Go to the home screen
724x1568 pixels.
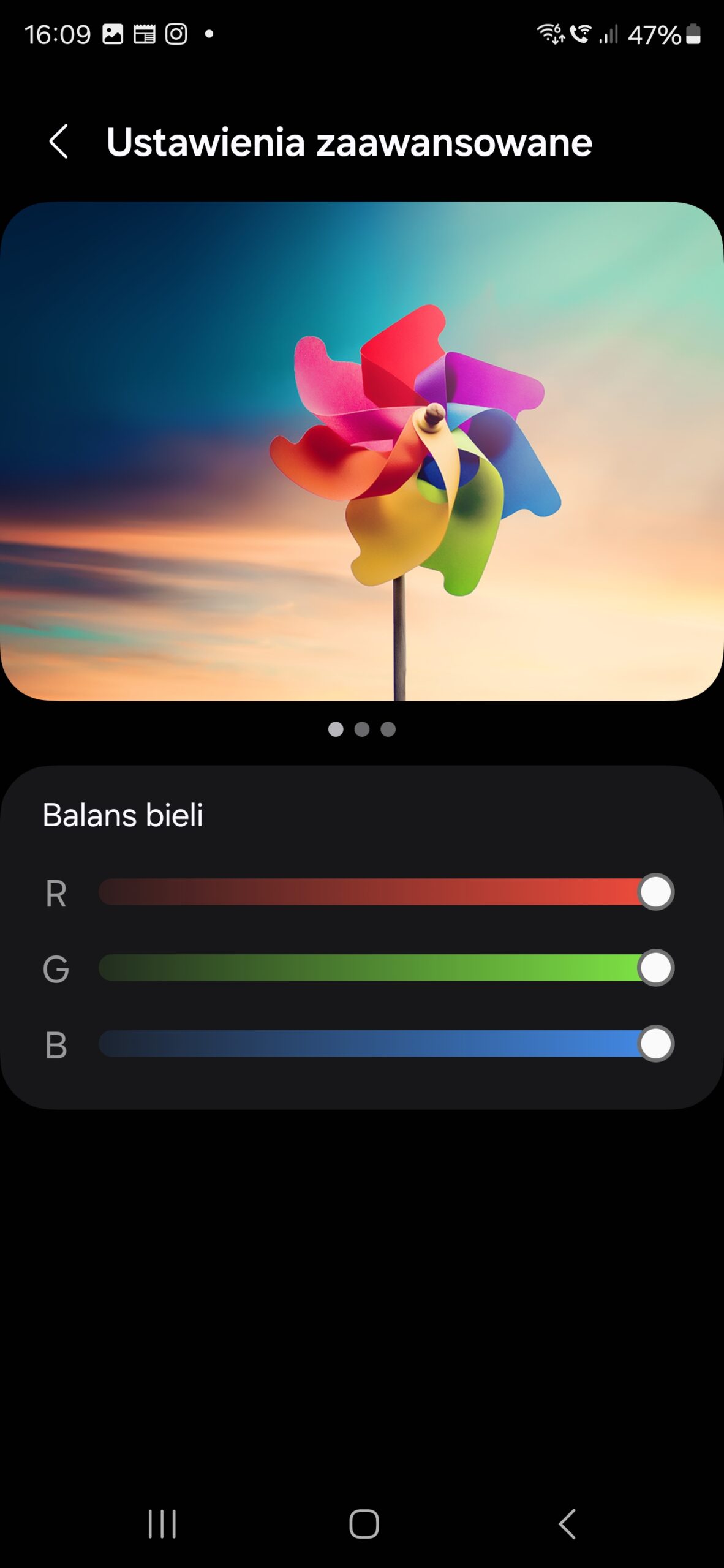coord(364,1524)
